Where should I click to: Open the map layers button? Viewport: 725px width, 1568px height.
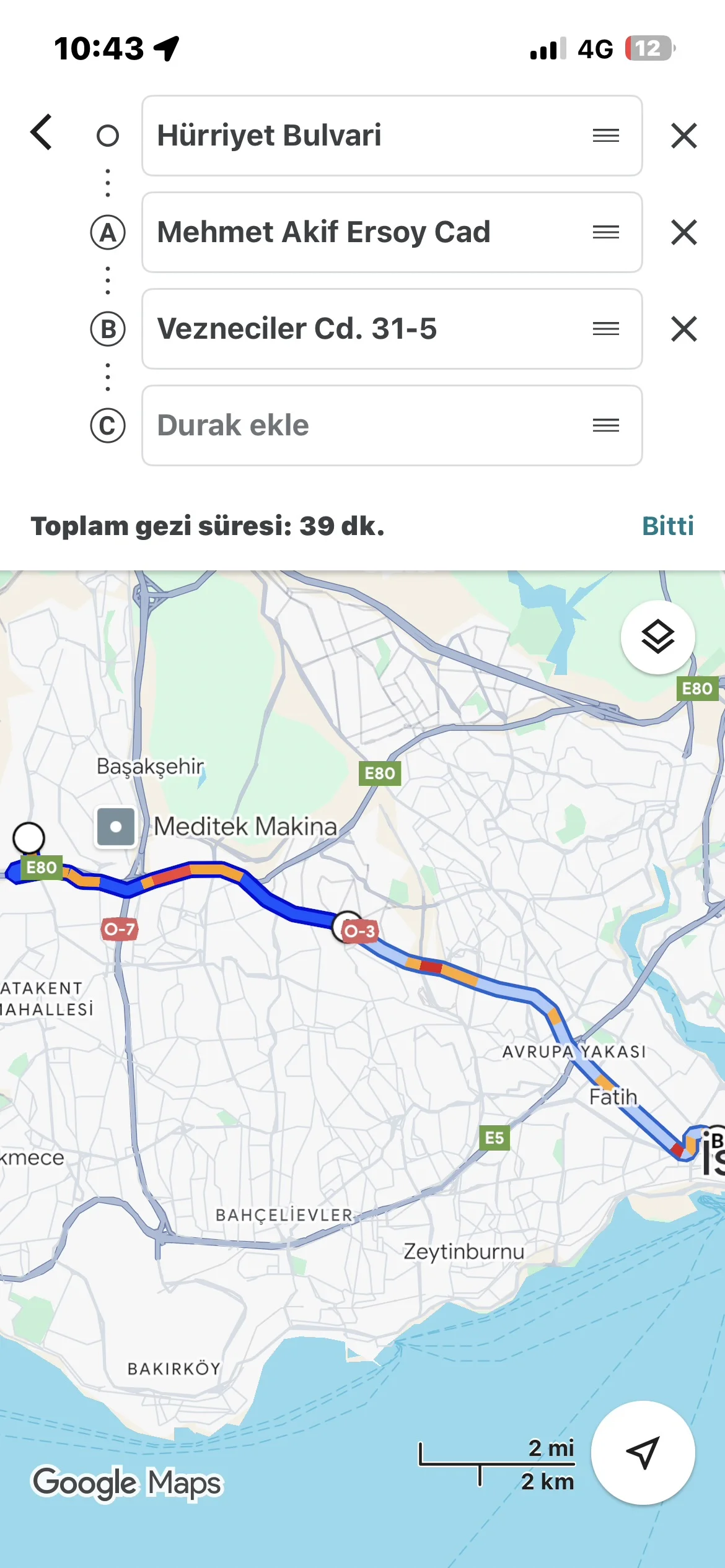(x=657, y=637)
